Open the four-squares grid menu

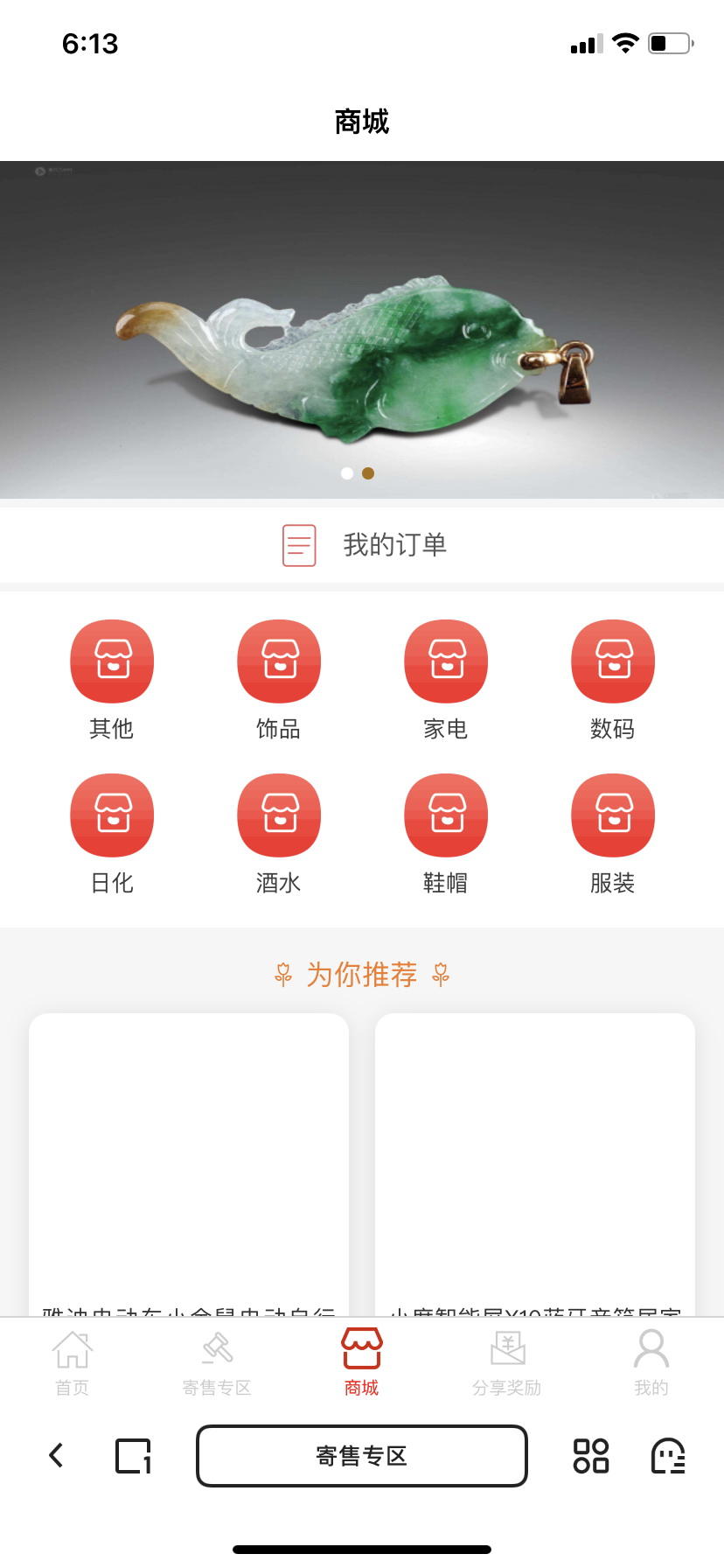591,1456
